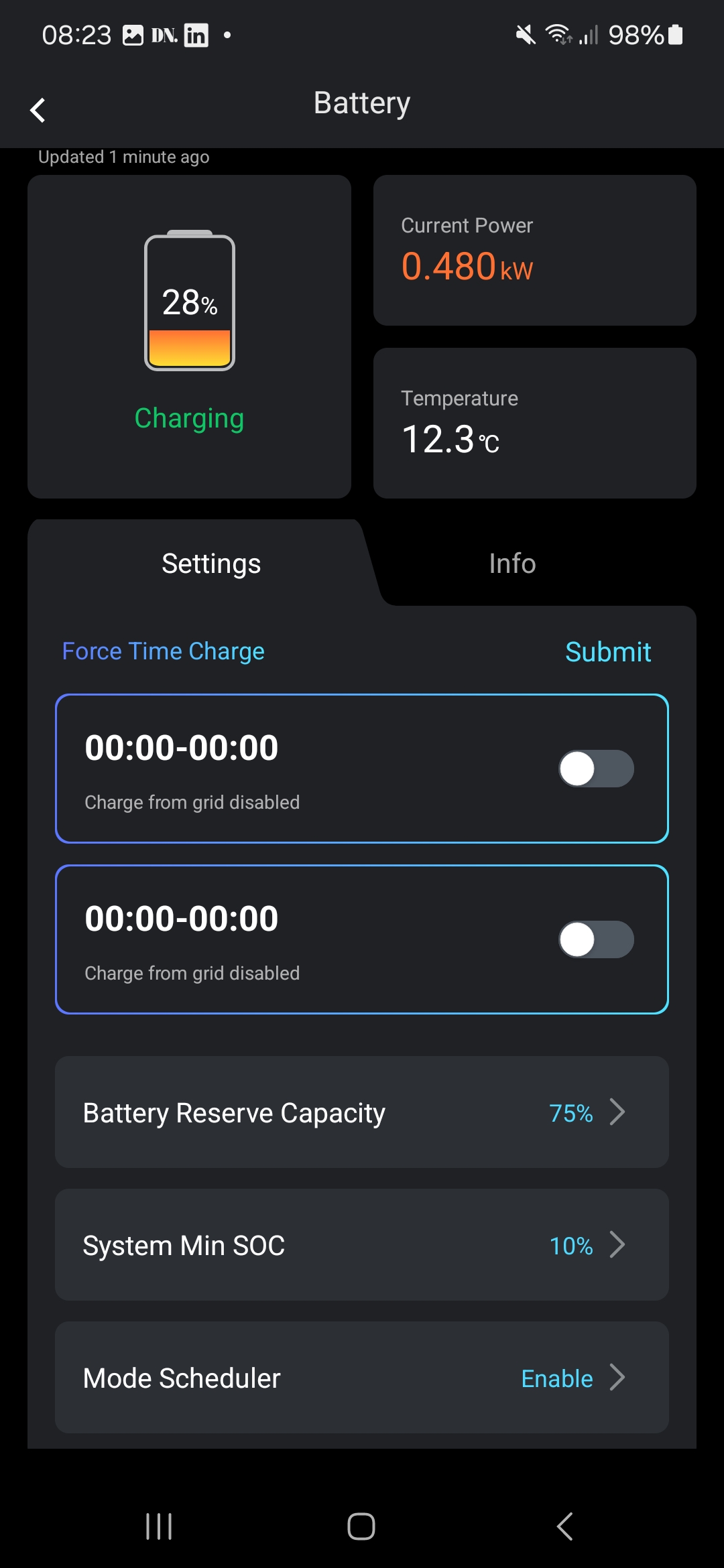The width and height of the screenshot is (724, 1568).
Task: Open the system recent apps view
Action: 159,1526
